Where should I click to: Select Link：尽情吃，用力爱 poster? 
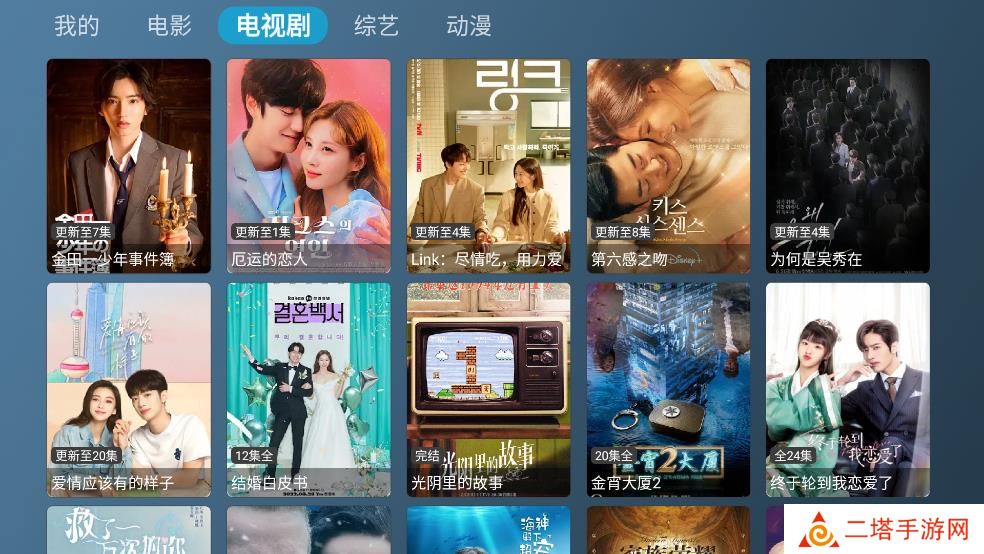click(x=489, y=166)
